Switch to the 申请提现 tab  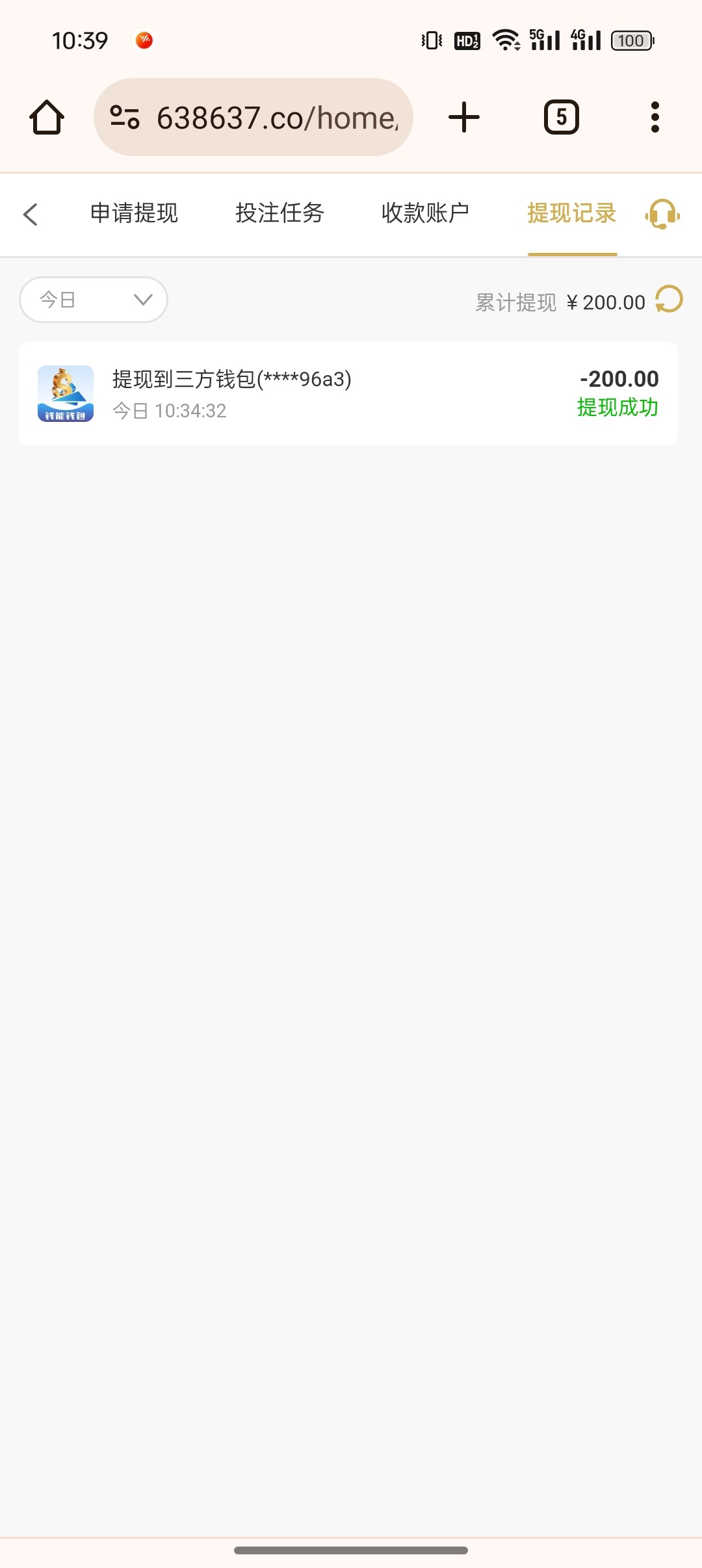[134, 213]
